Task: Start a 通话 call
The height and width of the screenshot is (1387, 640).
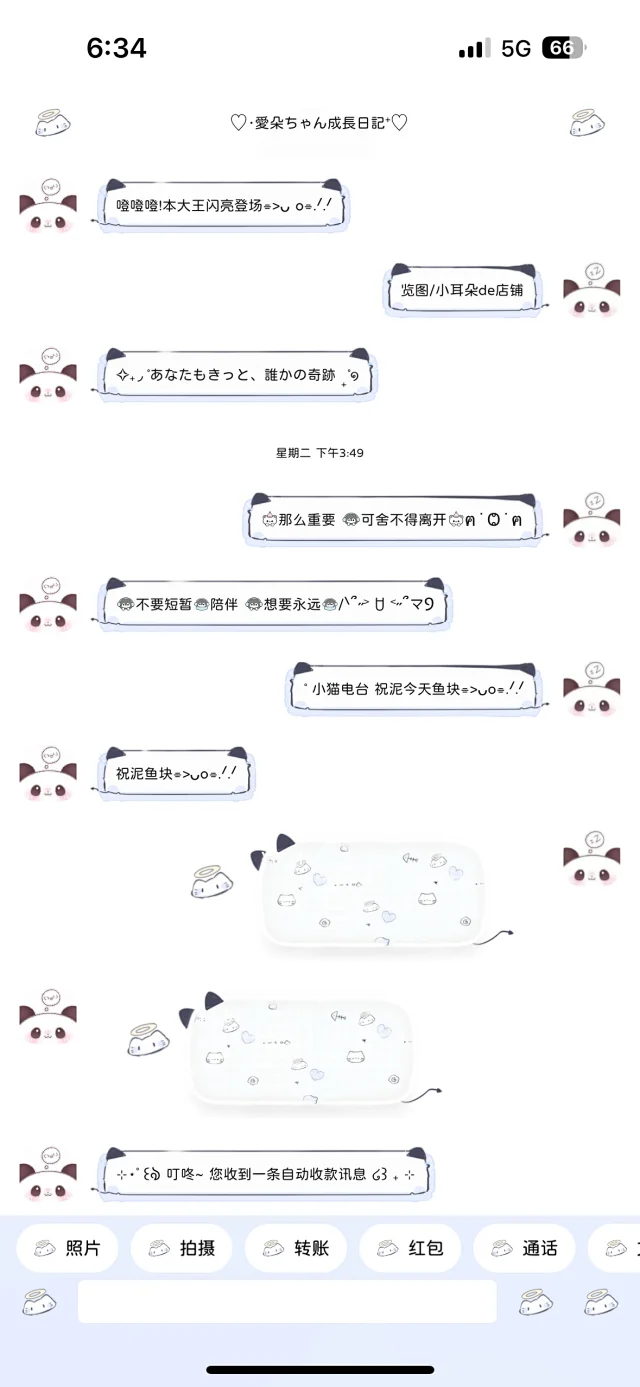Action: 524,1248
